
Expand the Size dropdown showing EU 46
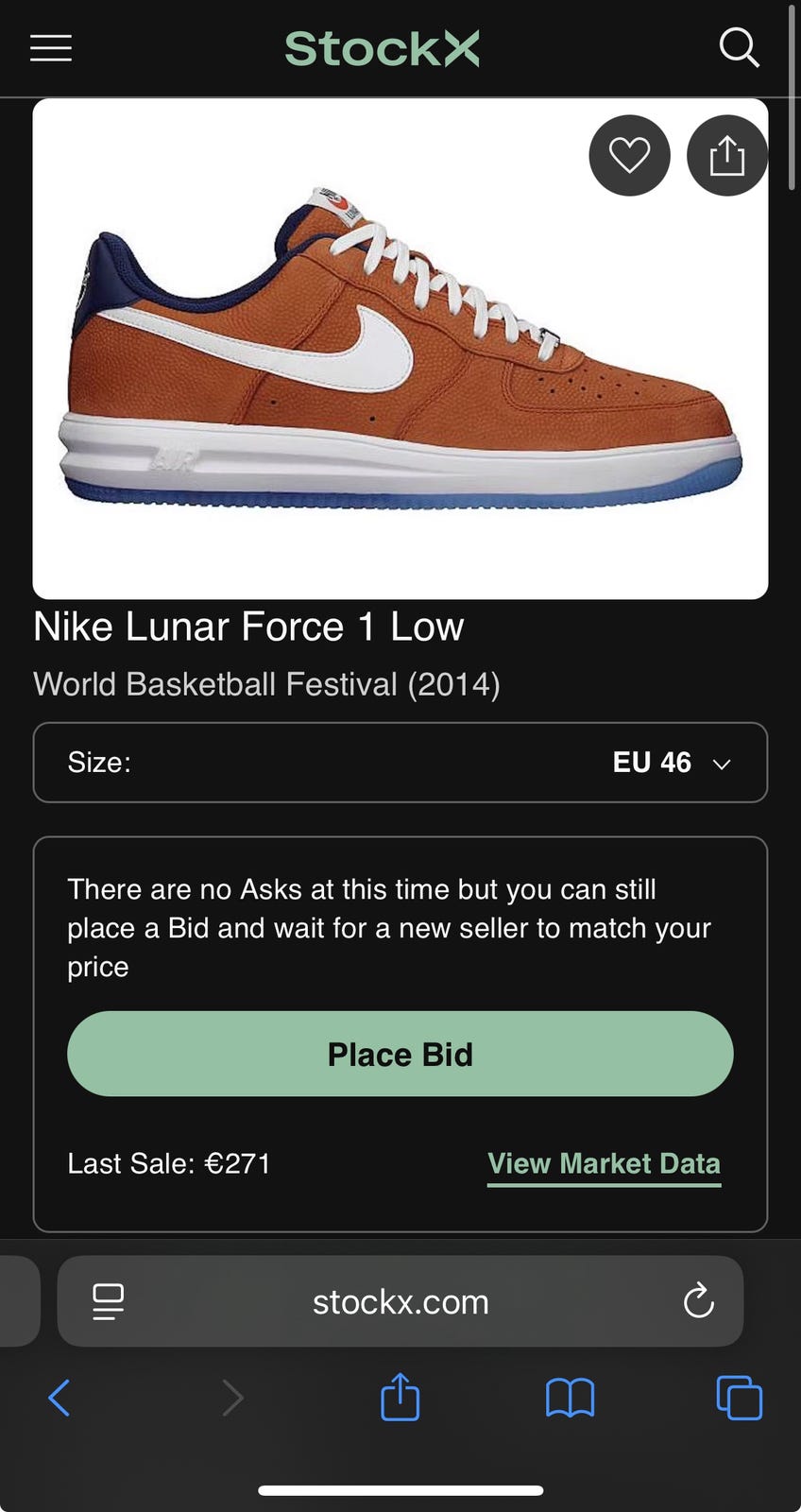400,763
